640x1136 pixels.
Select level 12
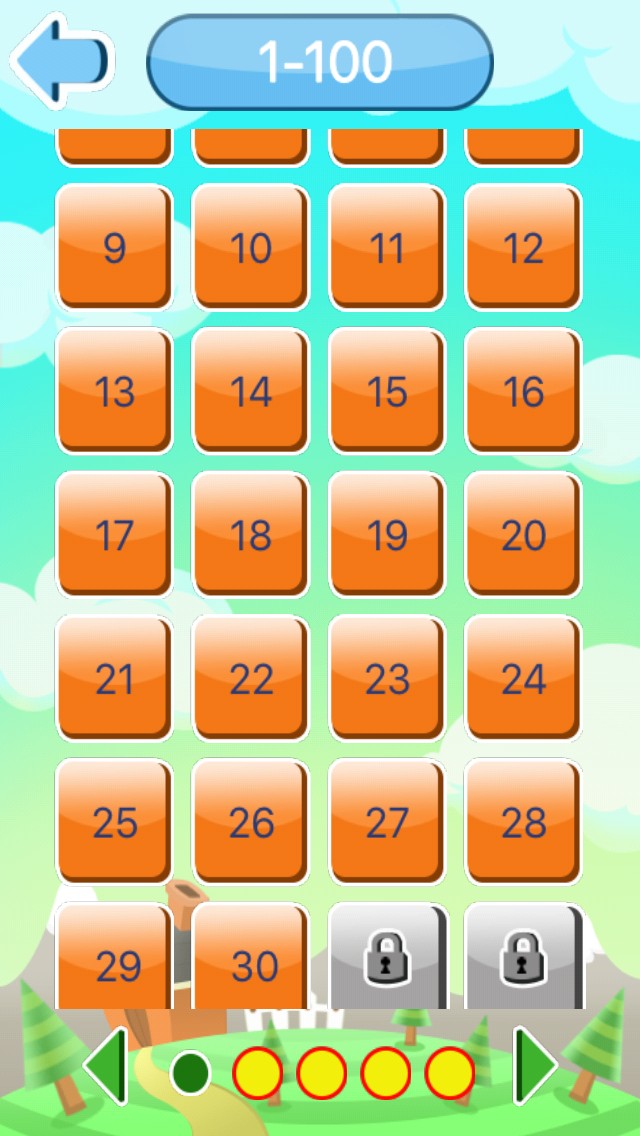tap(523, 247)
